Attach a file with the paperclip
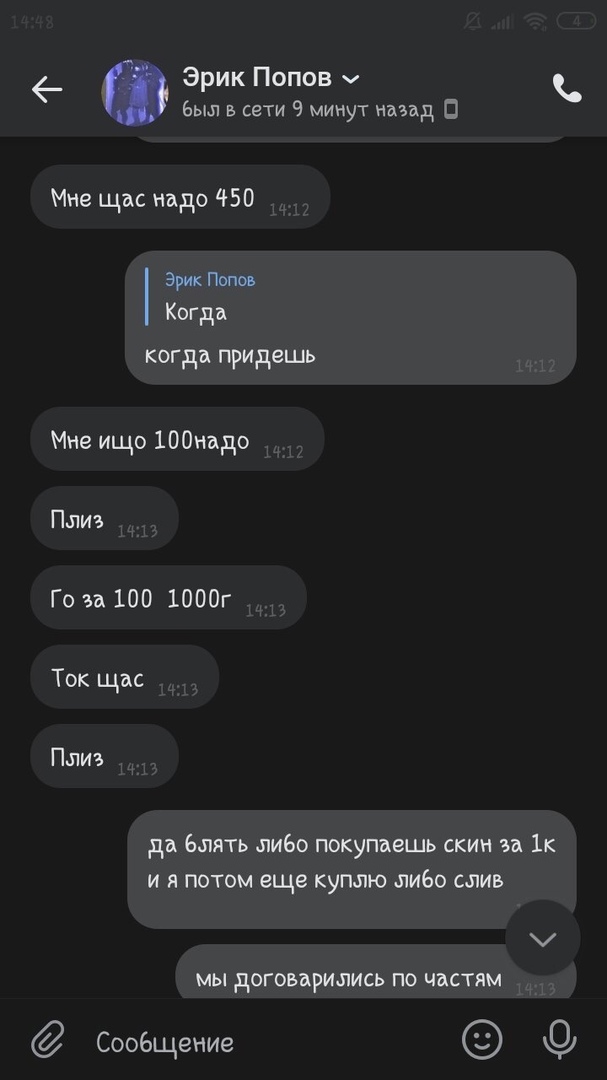The width and height of the screenshot is (607, 1080). 46,1041
